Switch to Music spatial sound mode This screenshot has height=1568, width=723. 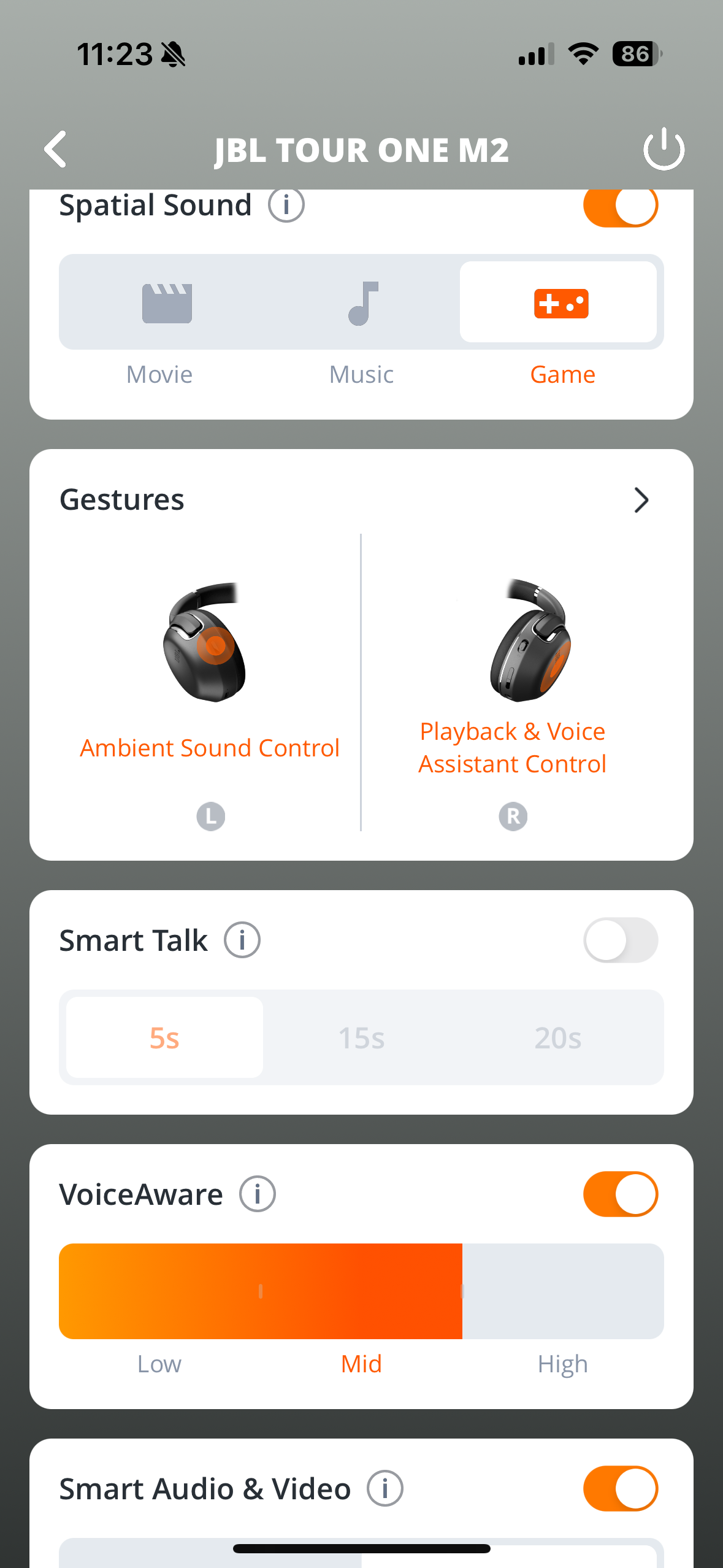(362, 303)
